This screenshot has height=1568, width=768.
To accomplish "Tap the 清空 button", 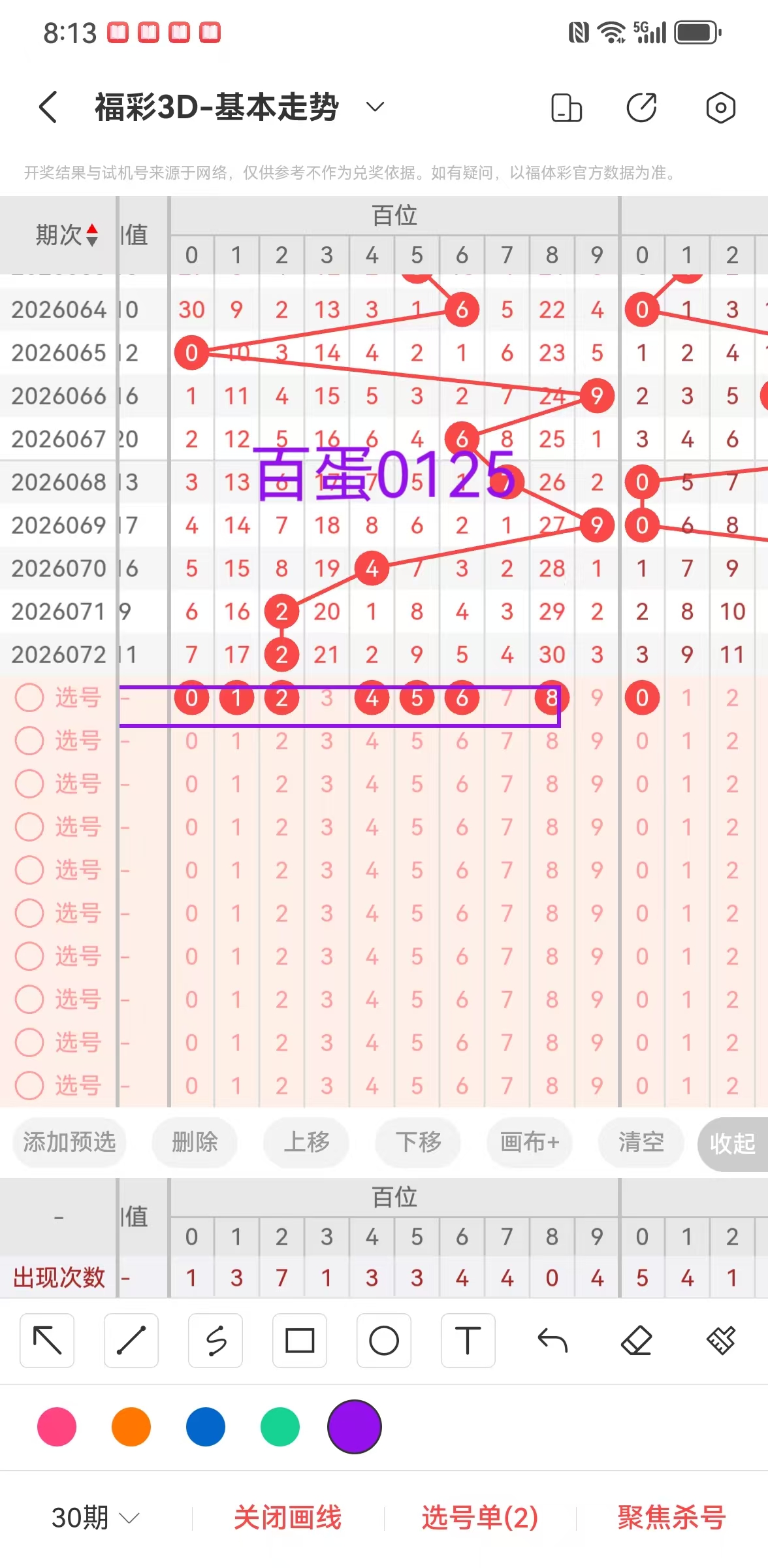I will click(x=641, y=1142).
